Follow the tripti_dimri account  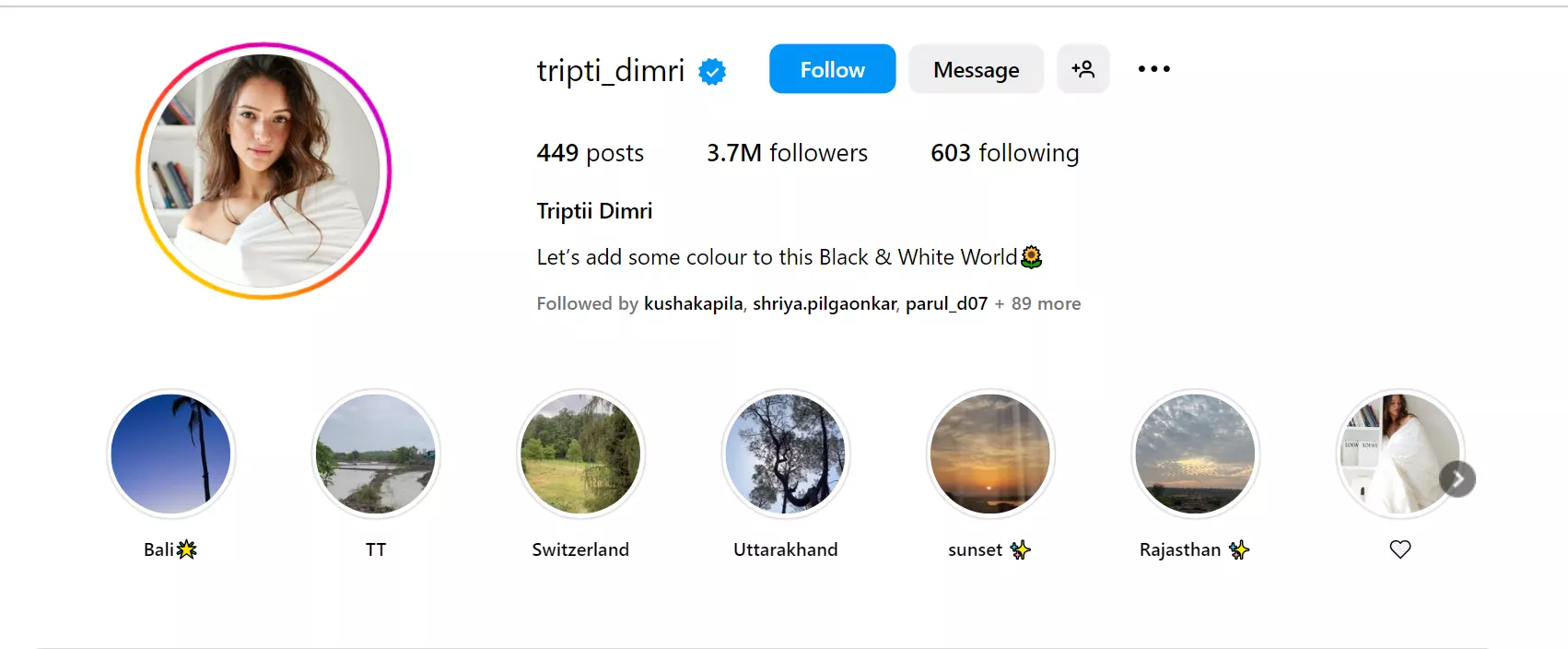832,69
